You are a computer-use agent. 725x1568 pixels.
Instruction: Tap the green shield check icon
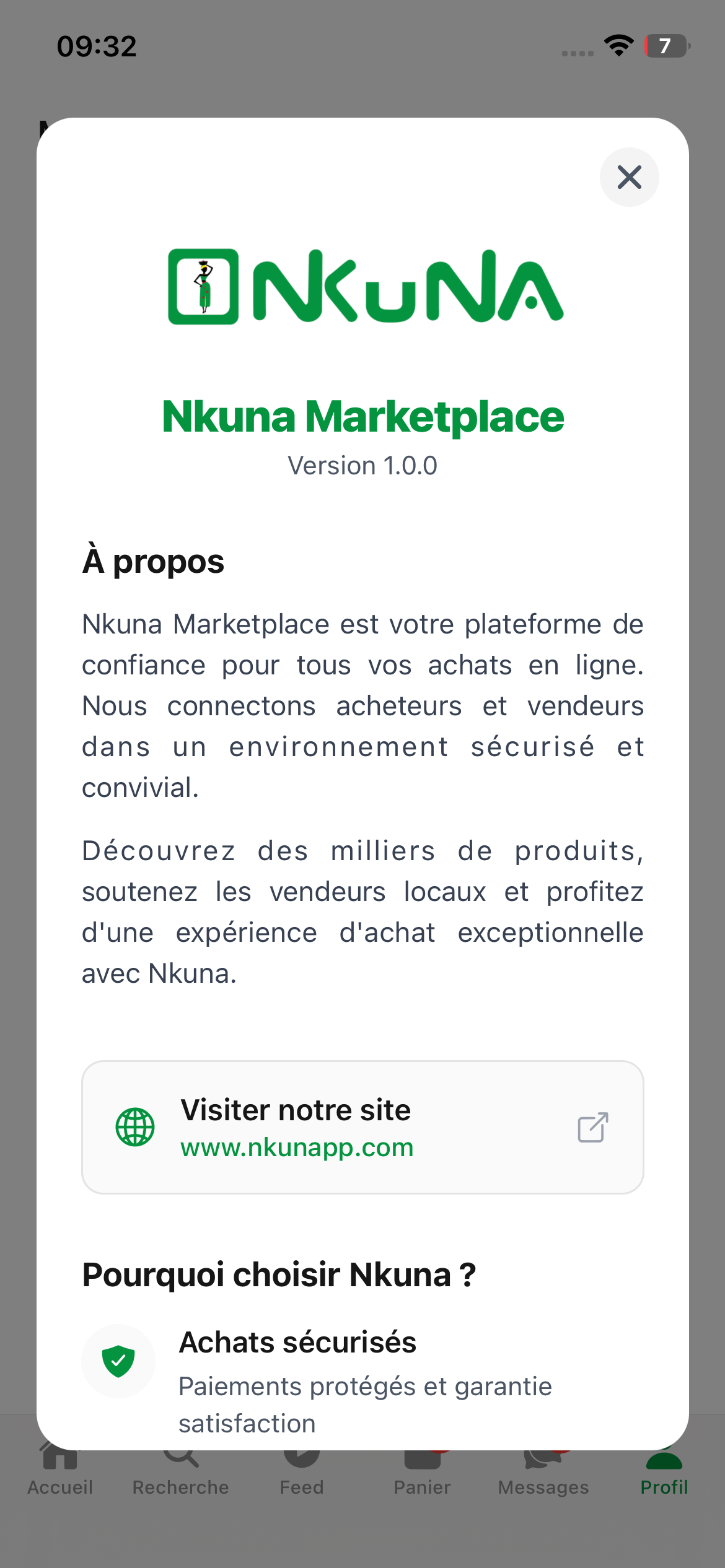[x=119, y=1361]
